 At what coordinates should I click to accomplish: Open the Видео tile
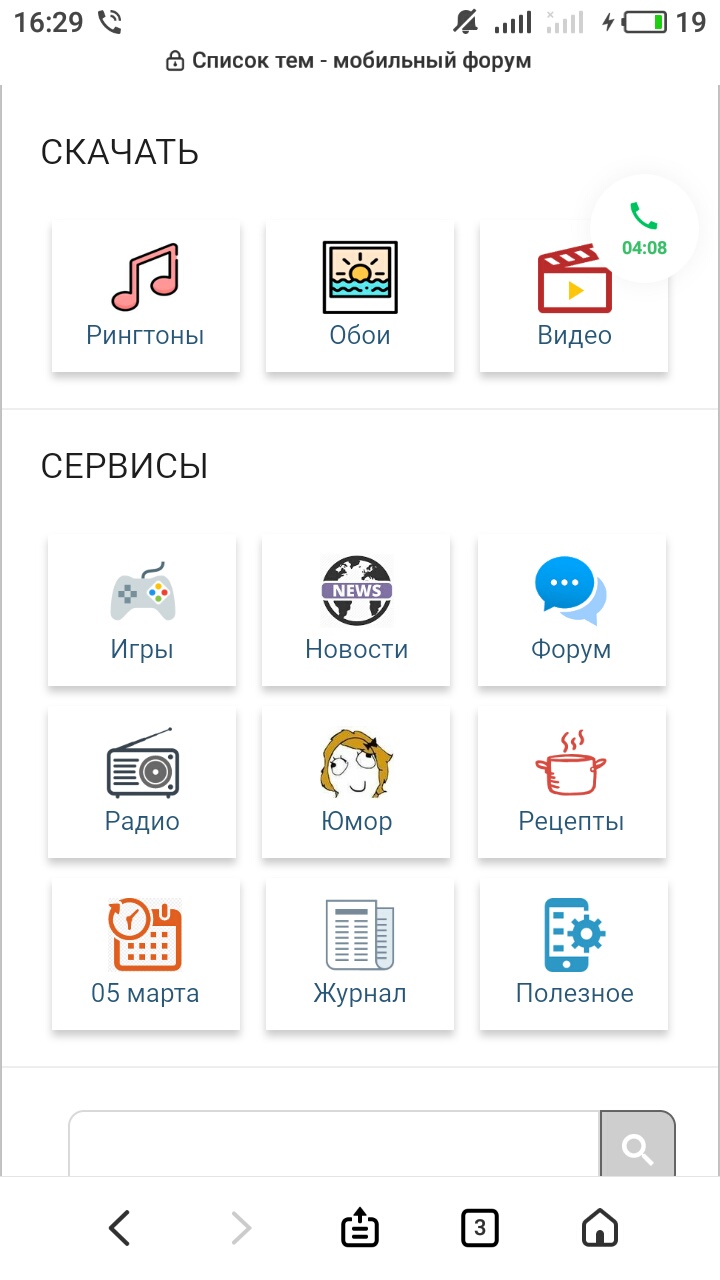click(574, 296)
